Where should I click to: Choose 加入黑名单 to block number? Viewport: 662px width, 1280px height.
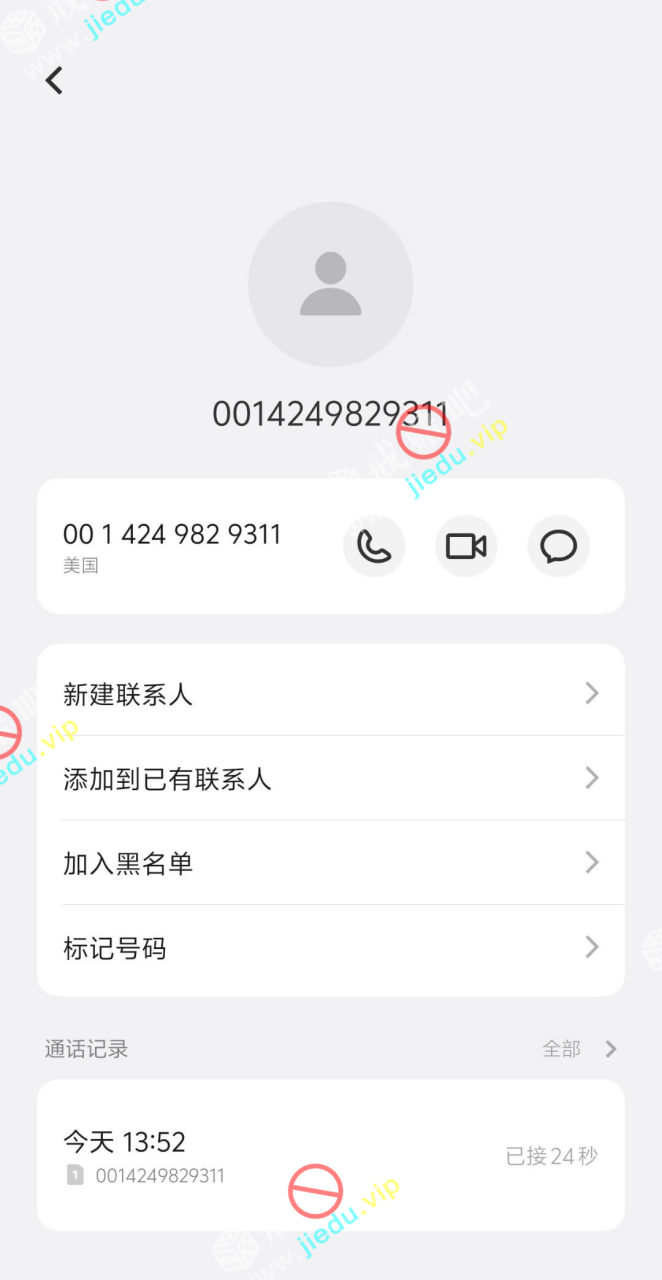330,863
